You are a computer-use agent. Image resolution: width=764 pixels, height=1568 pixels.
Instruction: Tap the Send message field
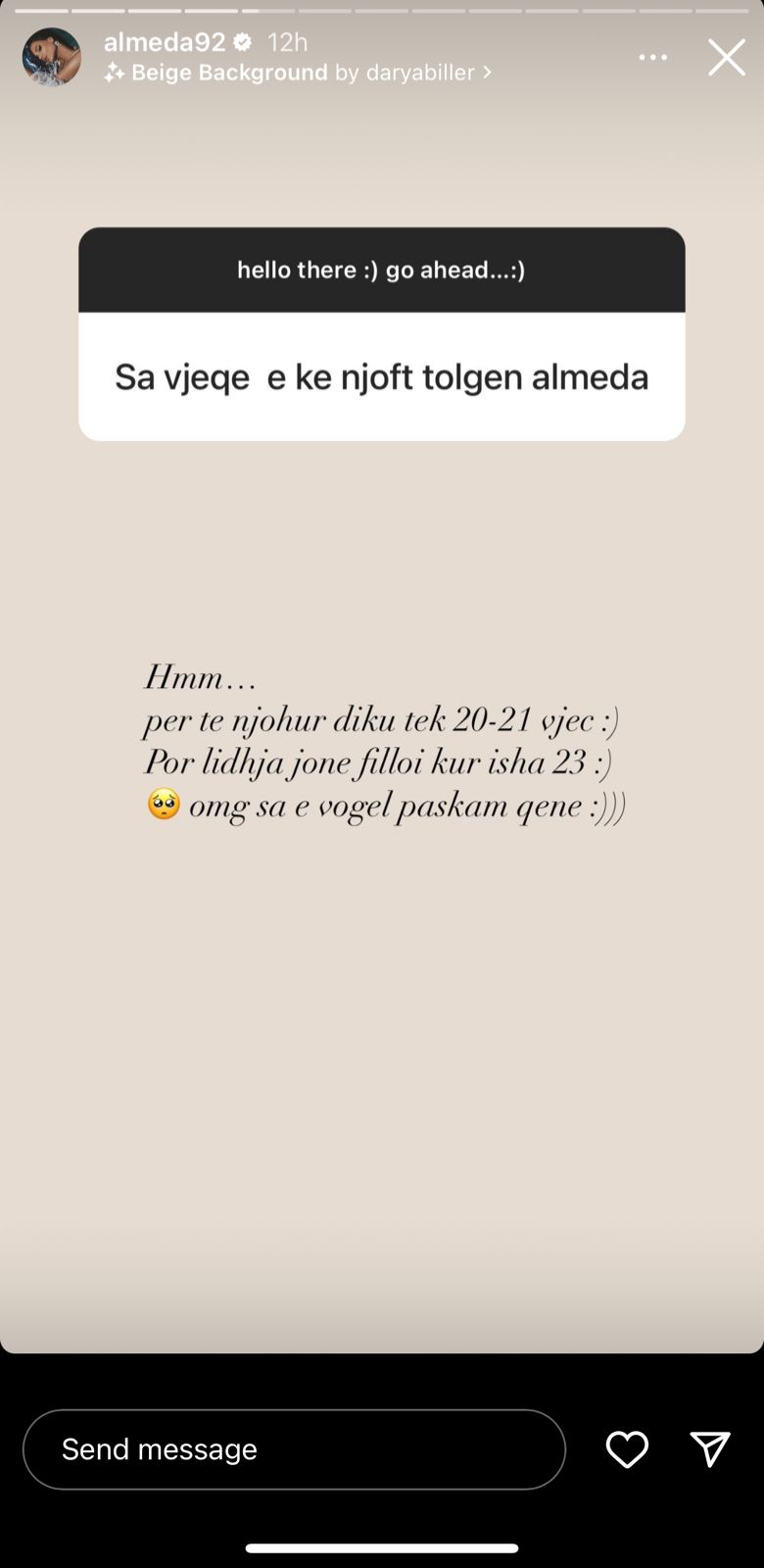(x=294, y=1449)
